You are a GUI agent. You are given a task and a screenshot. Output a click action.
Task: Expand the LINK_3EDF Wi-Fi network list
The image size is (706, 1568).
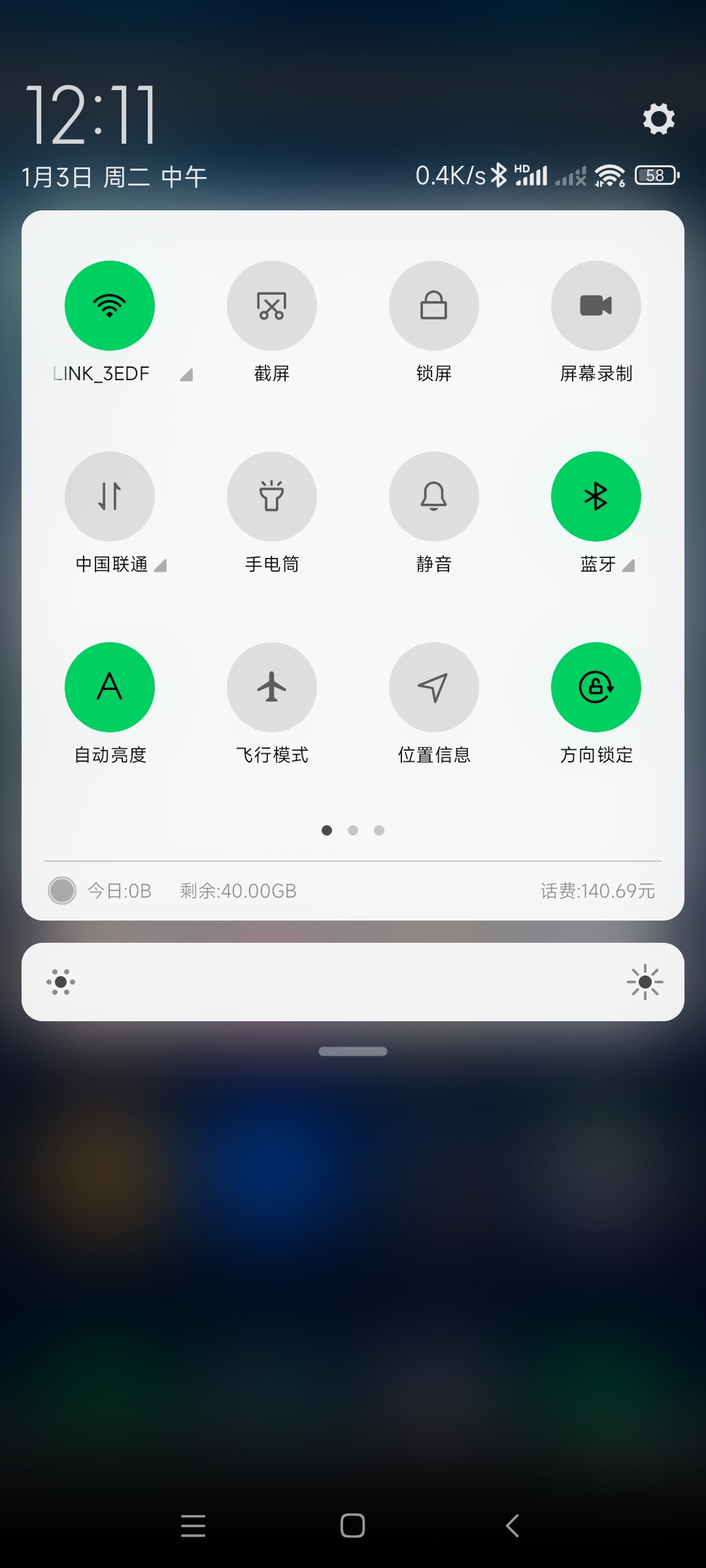point(186,375)
